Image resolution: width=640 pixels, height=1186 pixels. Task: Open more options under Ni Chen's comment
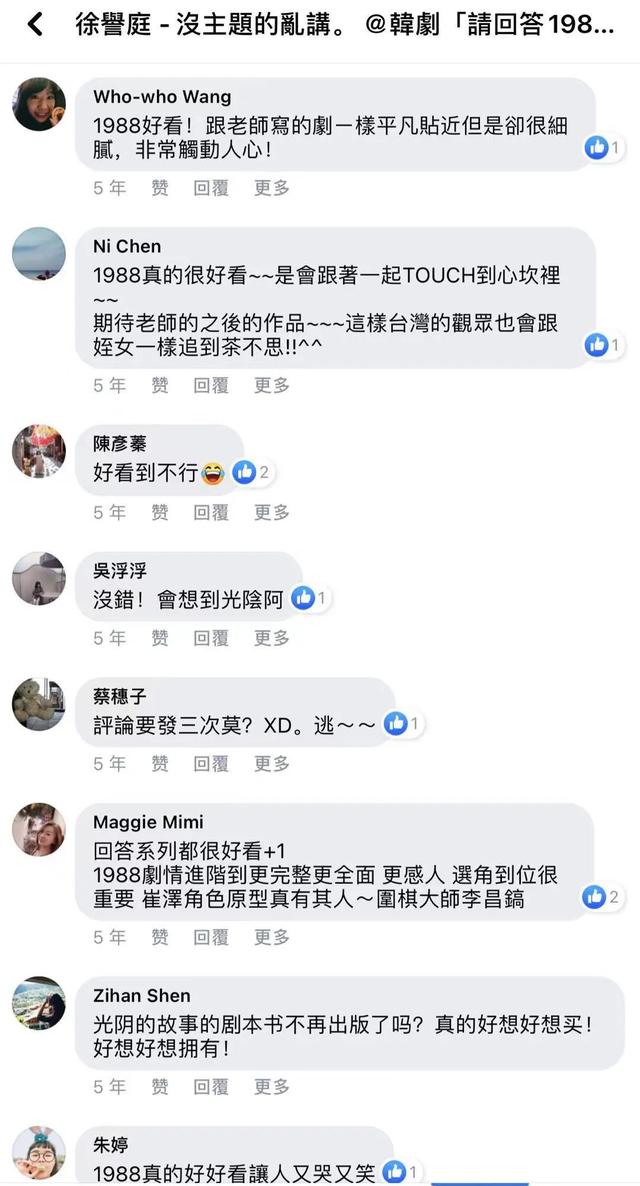271,385
